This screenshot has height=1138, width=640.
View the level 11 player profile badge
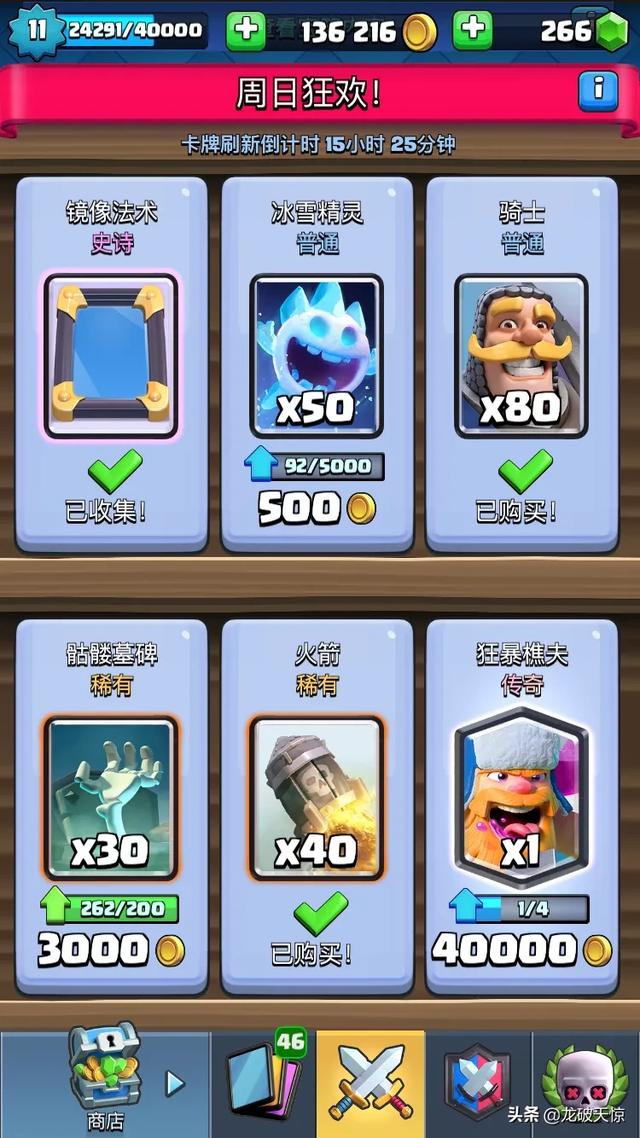point(35,30)
